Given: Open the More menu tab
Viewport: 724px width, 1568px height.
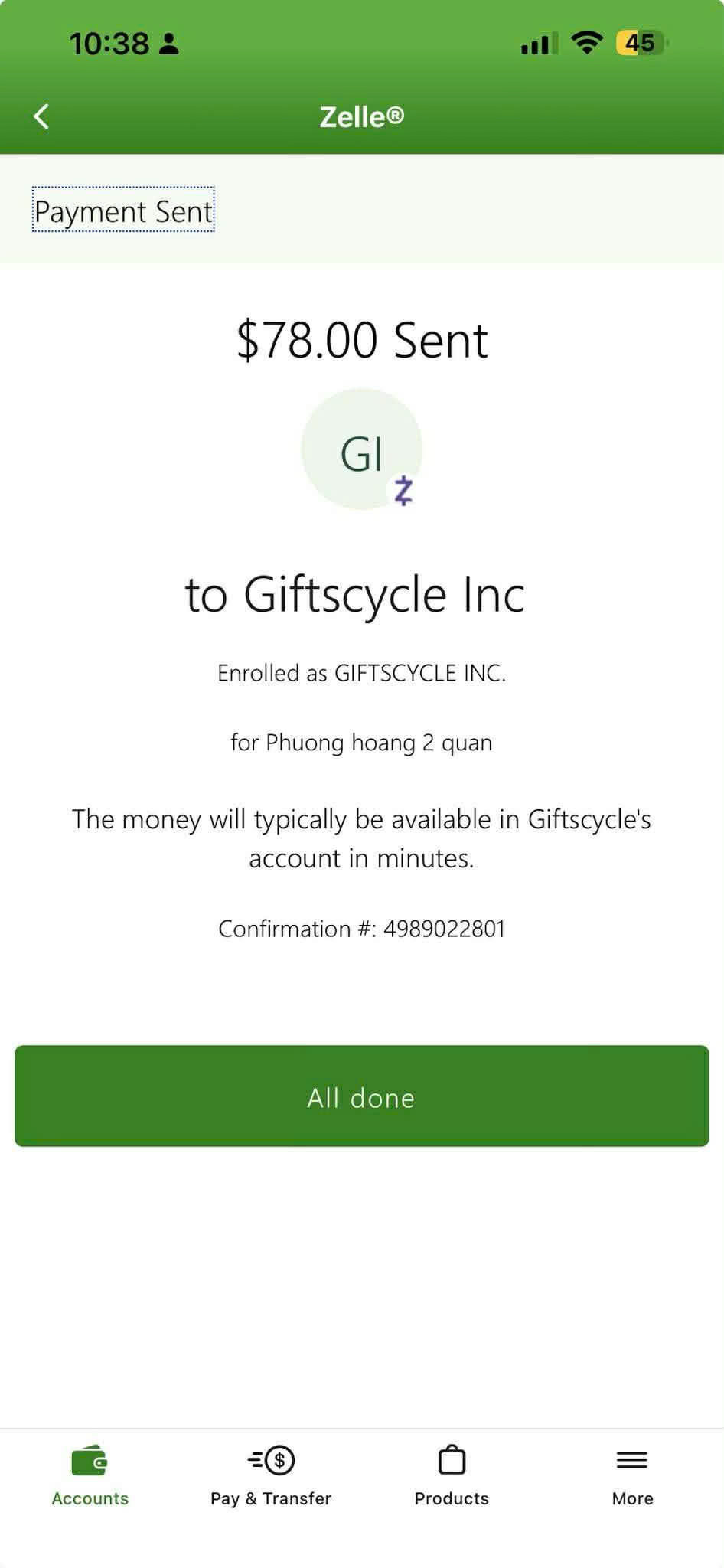Looking at the screenshot, I should [x=632, y=1476].
